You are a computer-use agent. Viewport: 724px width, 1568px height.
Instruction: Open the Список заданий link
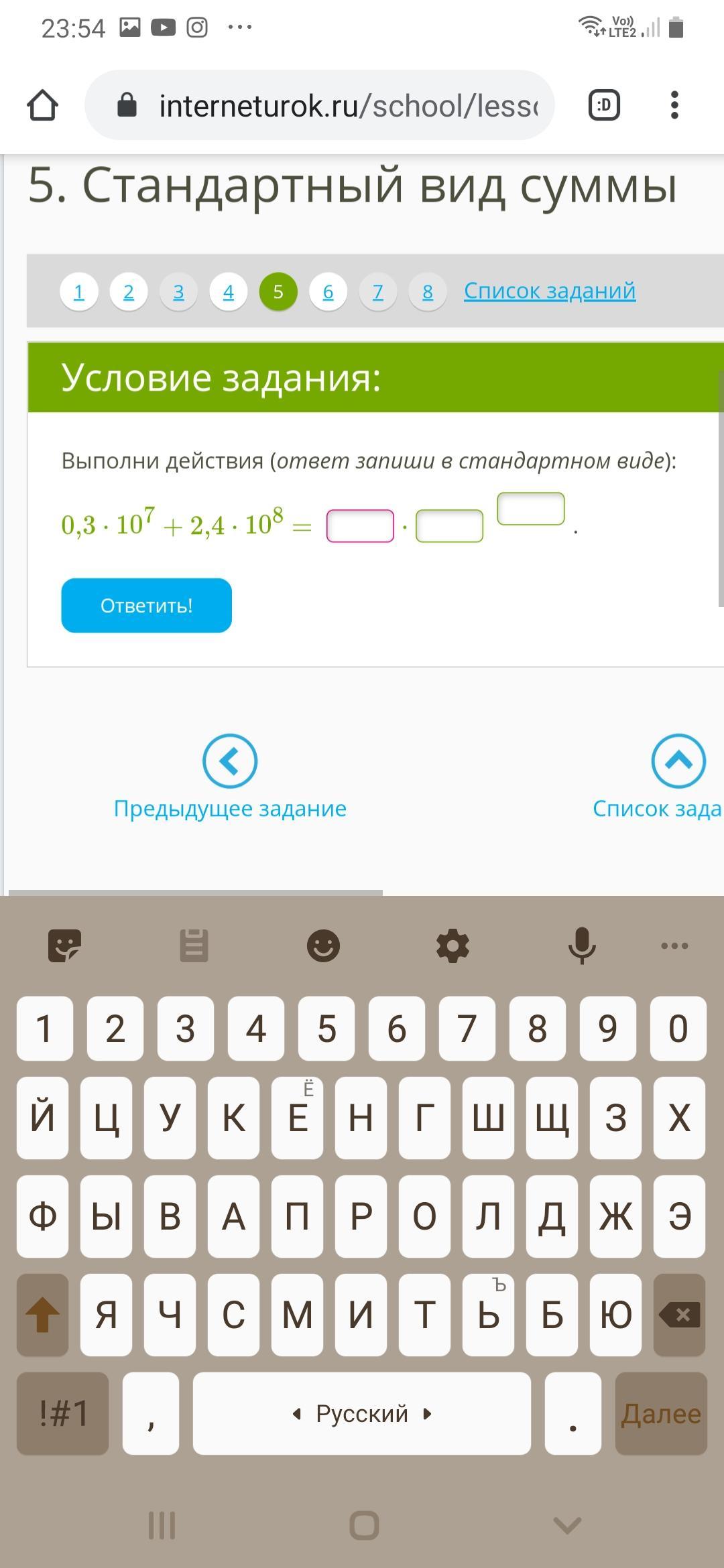[x=550, y=291]
